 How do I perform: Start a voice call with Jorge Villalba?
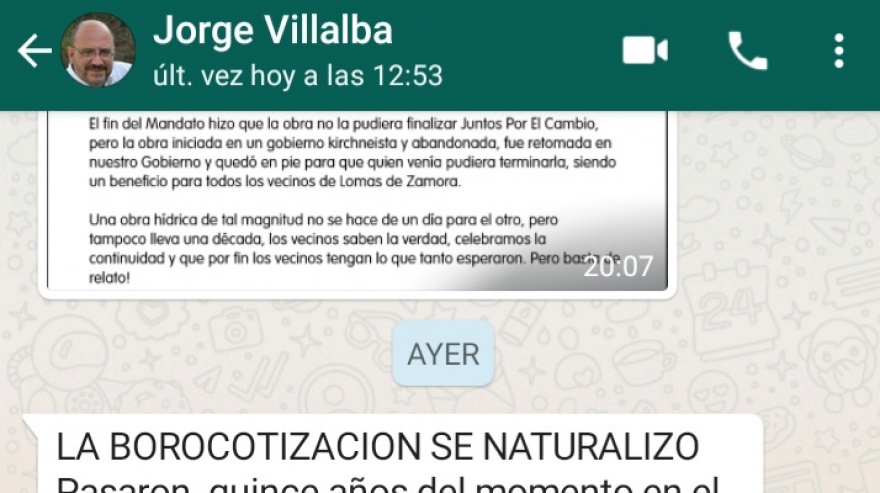tap(747, 51)
